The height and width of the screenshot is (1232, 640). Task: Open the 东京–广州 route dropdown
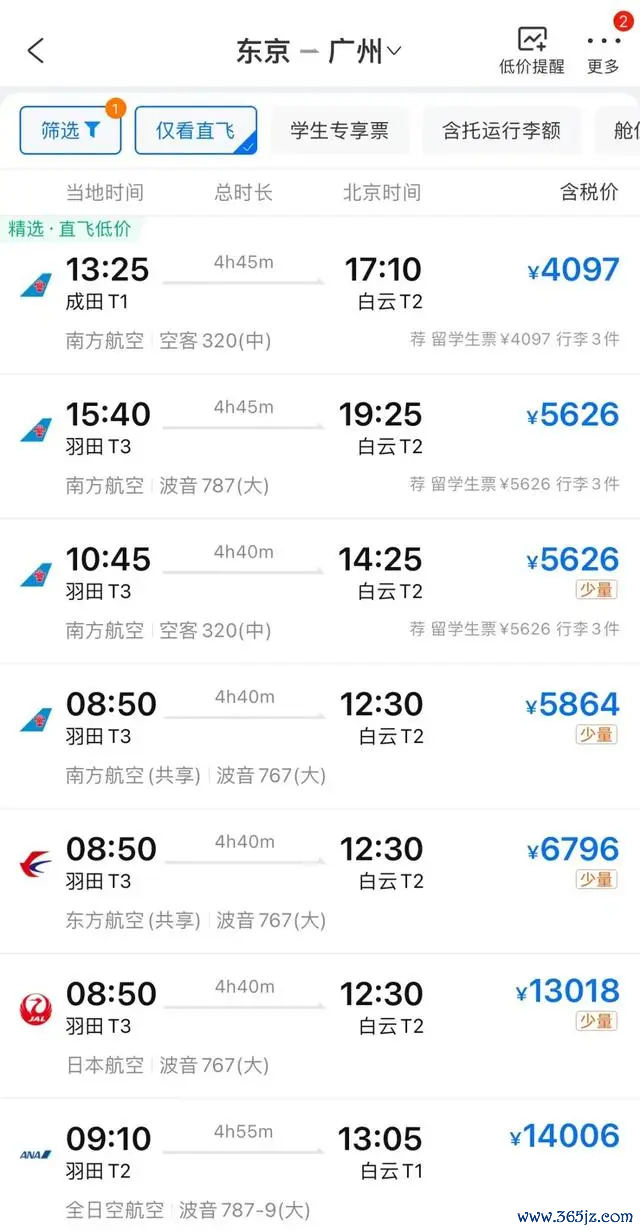tap(319, 51)
